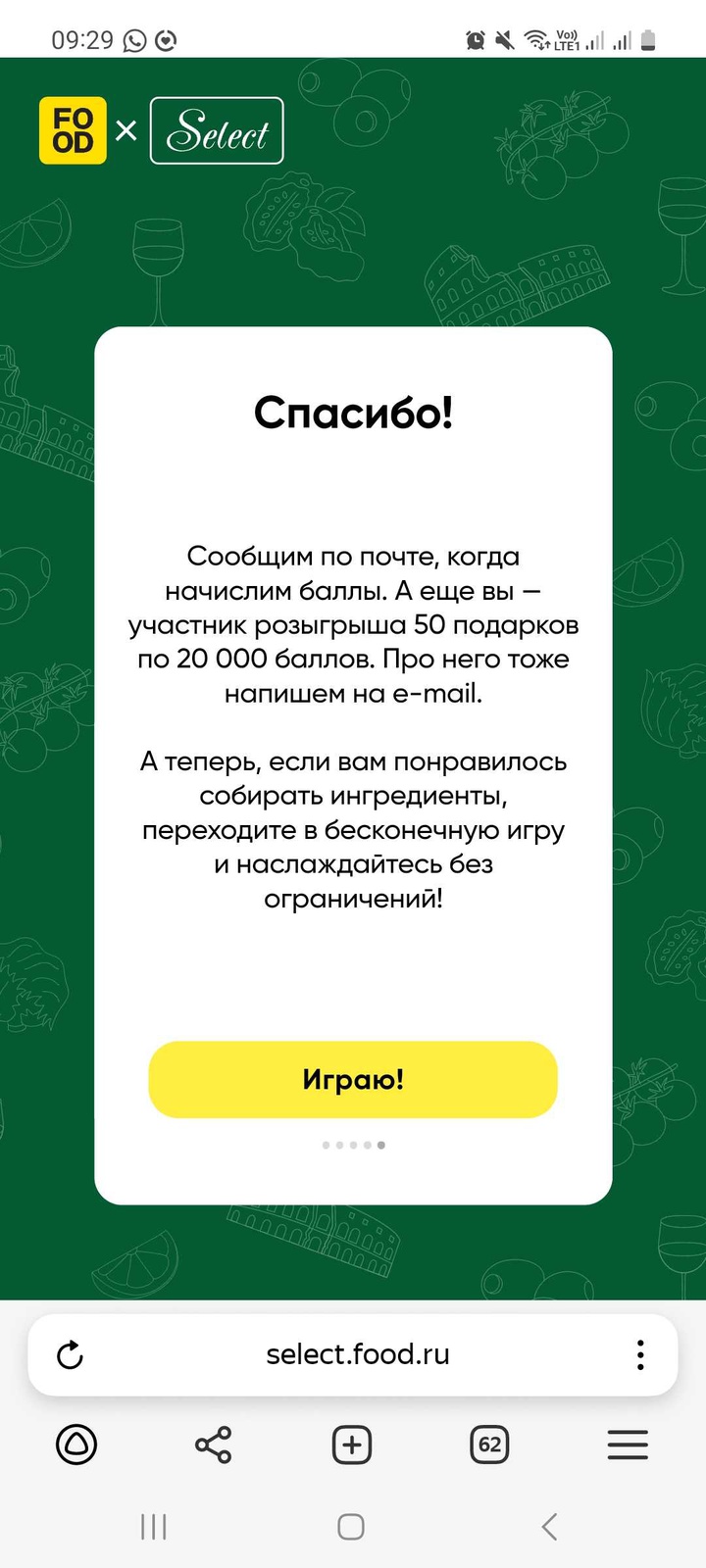The width and height of the screenshot is (706, 1568).
Task: Open the tab switcher showing 62 tabs
Action: (489, 1445)
